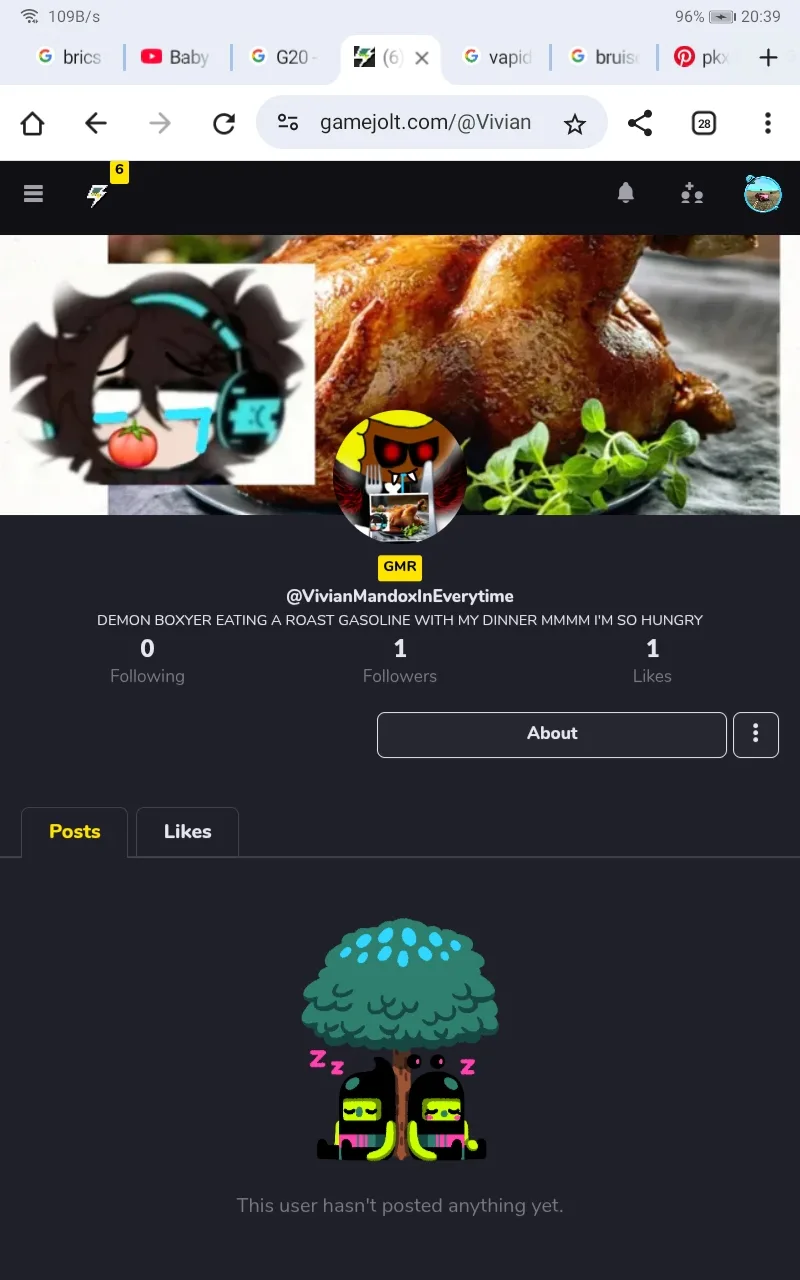800x1280 pixels.
Task: Close the current Game Jolt browser tab
Action: pos(422,58)
